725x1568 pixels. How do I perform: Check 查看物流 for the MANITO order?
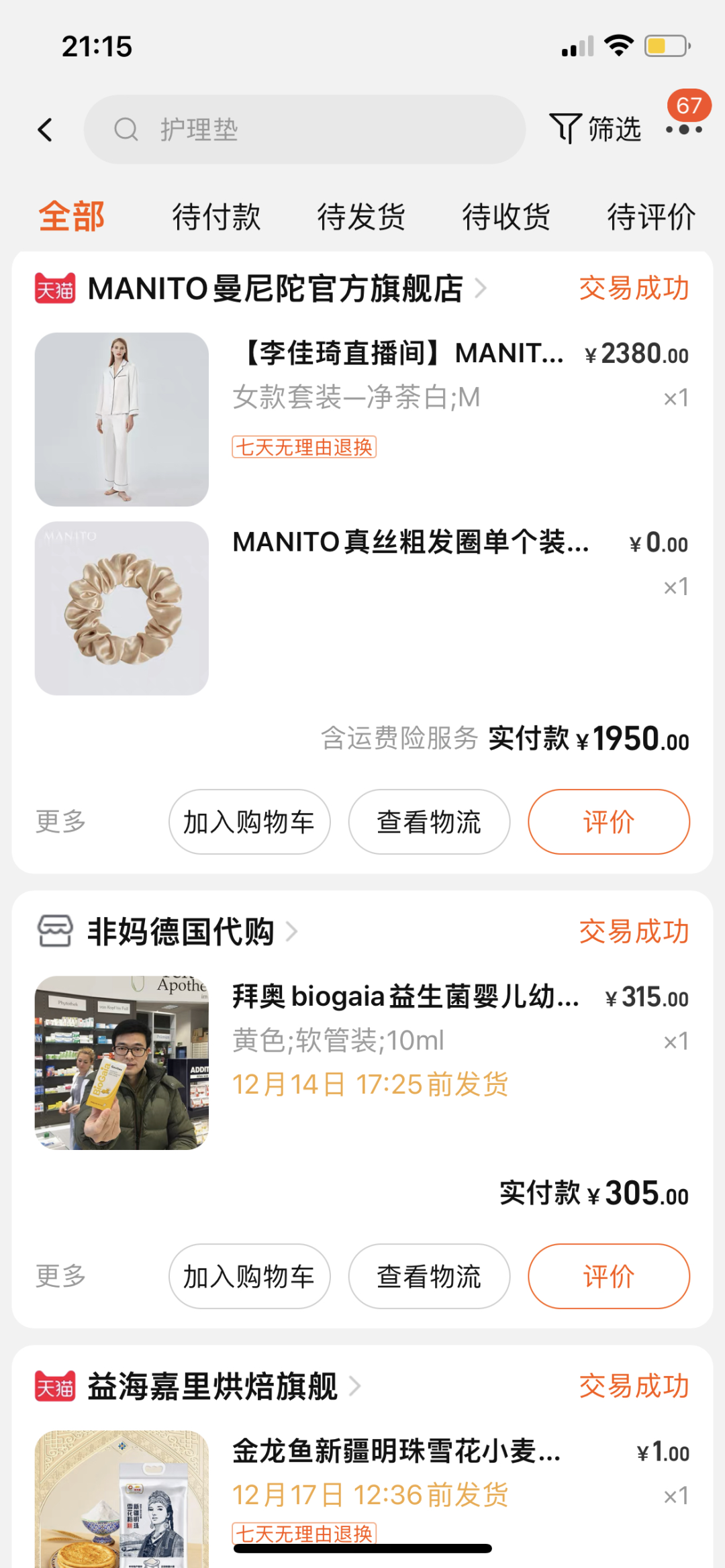point(429,822)
